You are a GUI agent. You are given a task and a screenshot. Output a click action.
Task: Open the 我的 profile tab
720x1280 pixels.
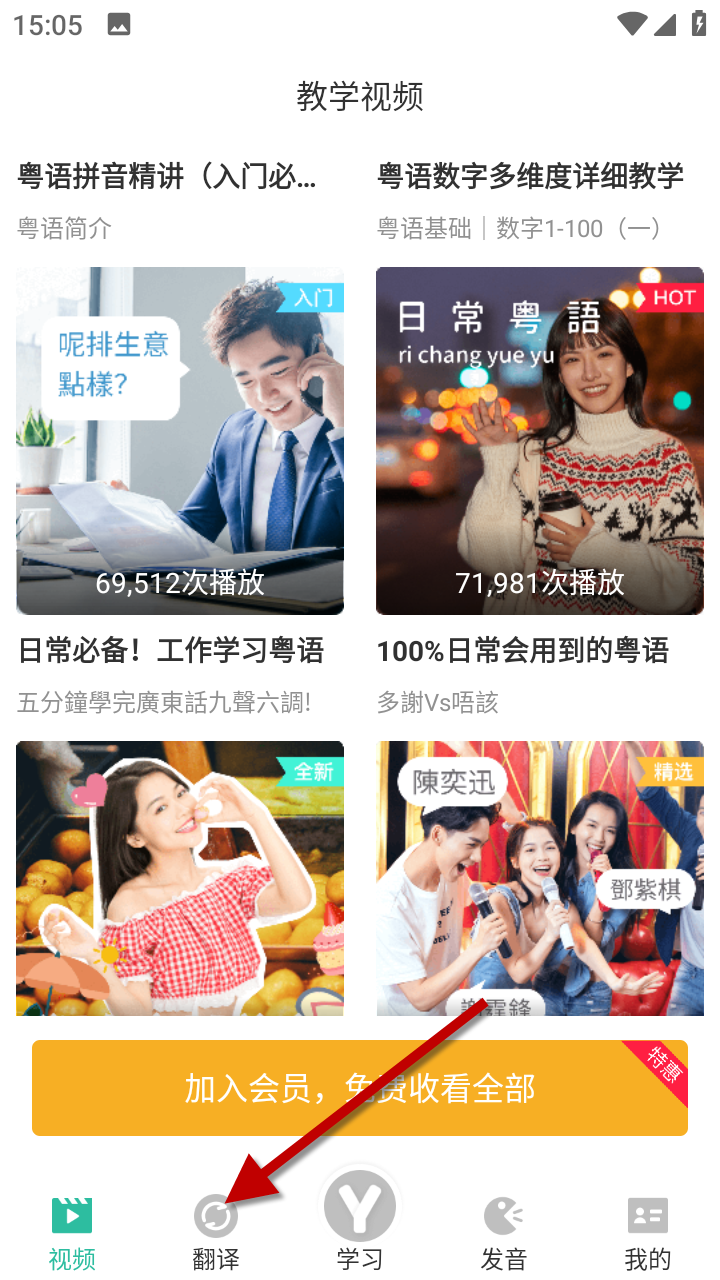(x=648, y=1232)
